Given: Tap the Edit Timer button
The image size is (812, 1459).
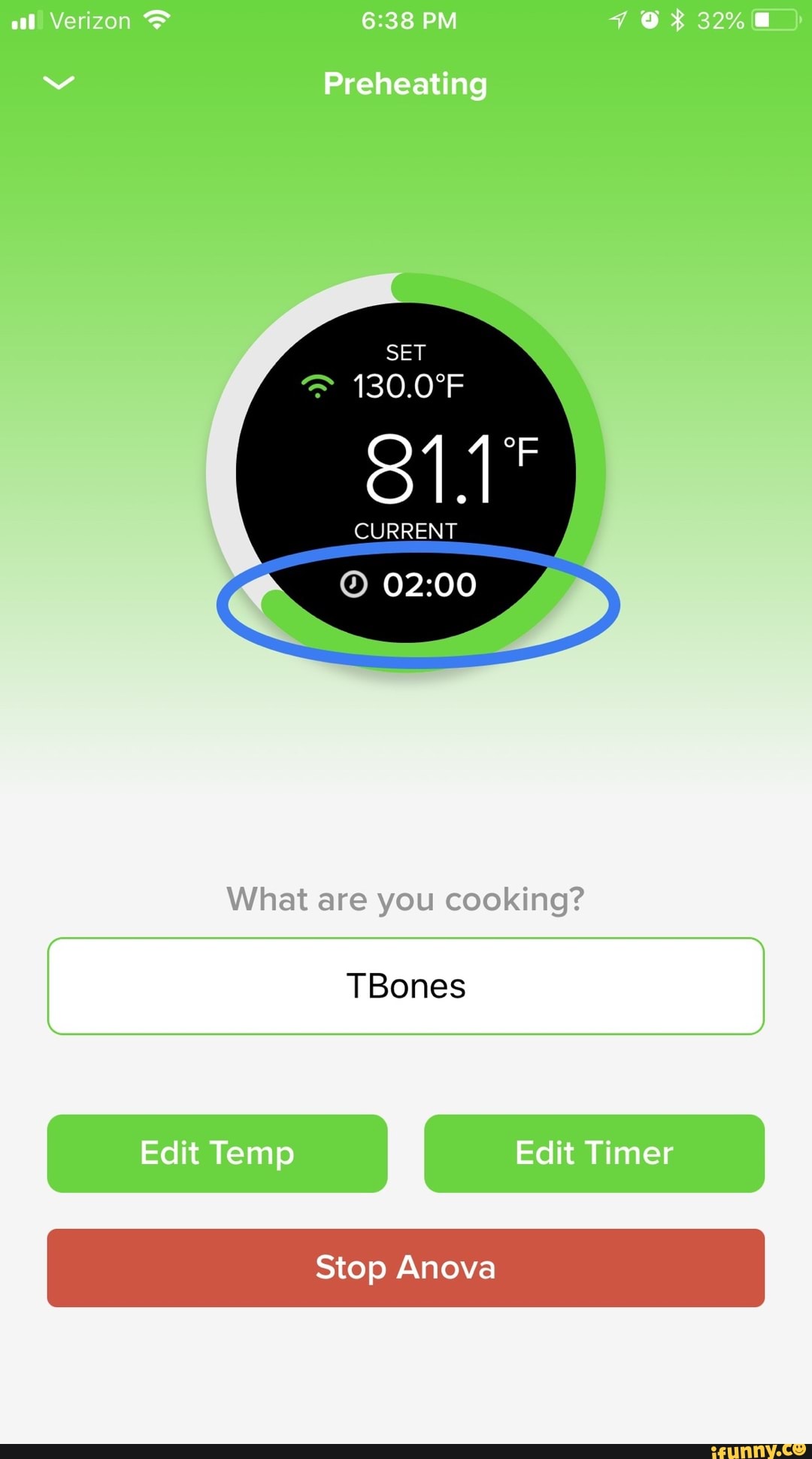Looking at the screenshot, I should click(x=594, y=1153).
